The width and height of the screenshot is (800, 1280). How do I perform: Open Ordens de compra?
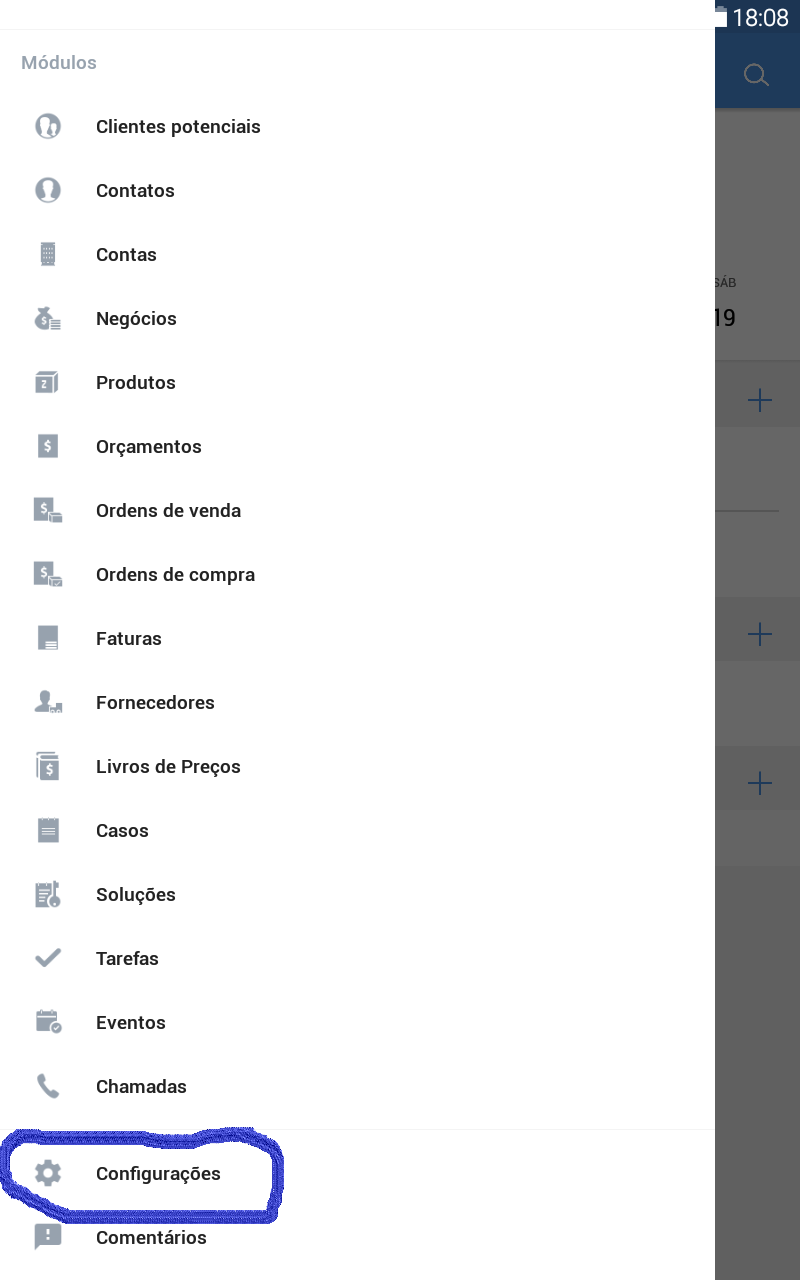pyautogui.click(x=175, y=575)
